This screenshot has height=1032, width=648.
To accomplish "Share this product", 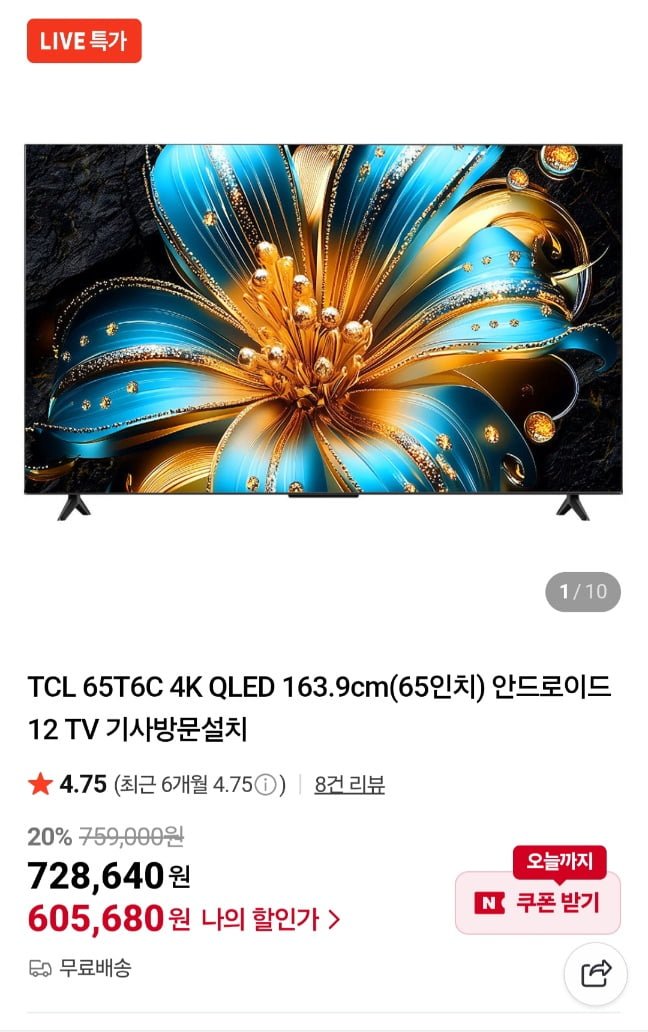I will point(596,972).
